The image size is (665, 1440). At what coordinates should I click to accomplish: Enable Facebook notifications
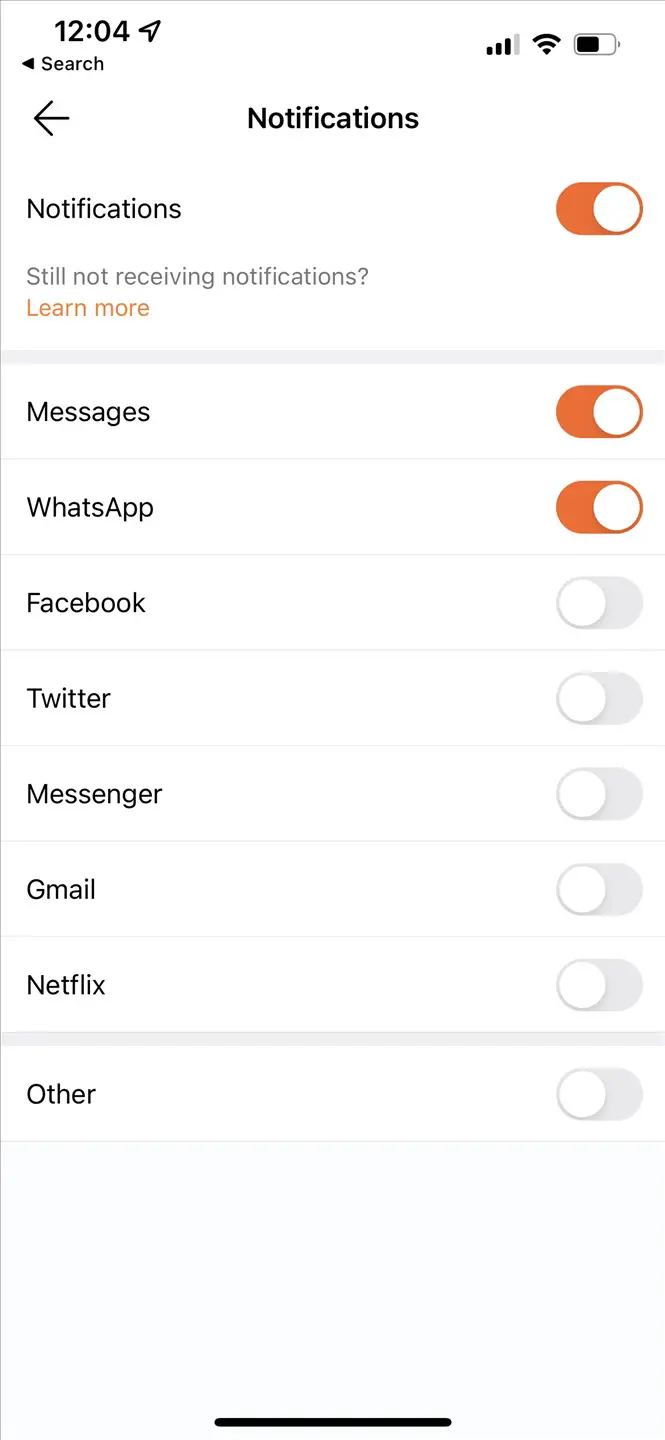(x=599, y=603)
